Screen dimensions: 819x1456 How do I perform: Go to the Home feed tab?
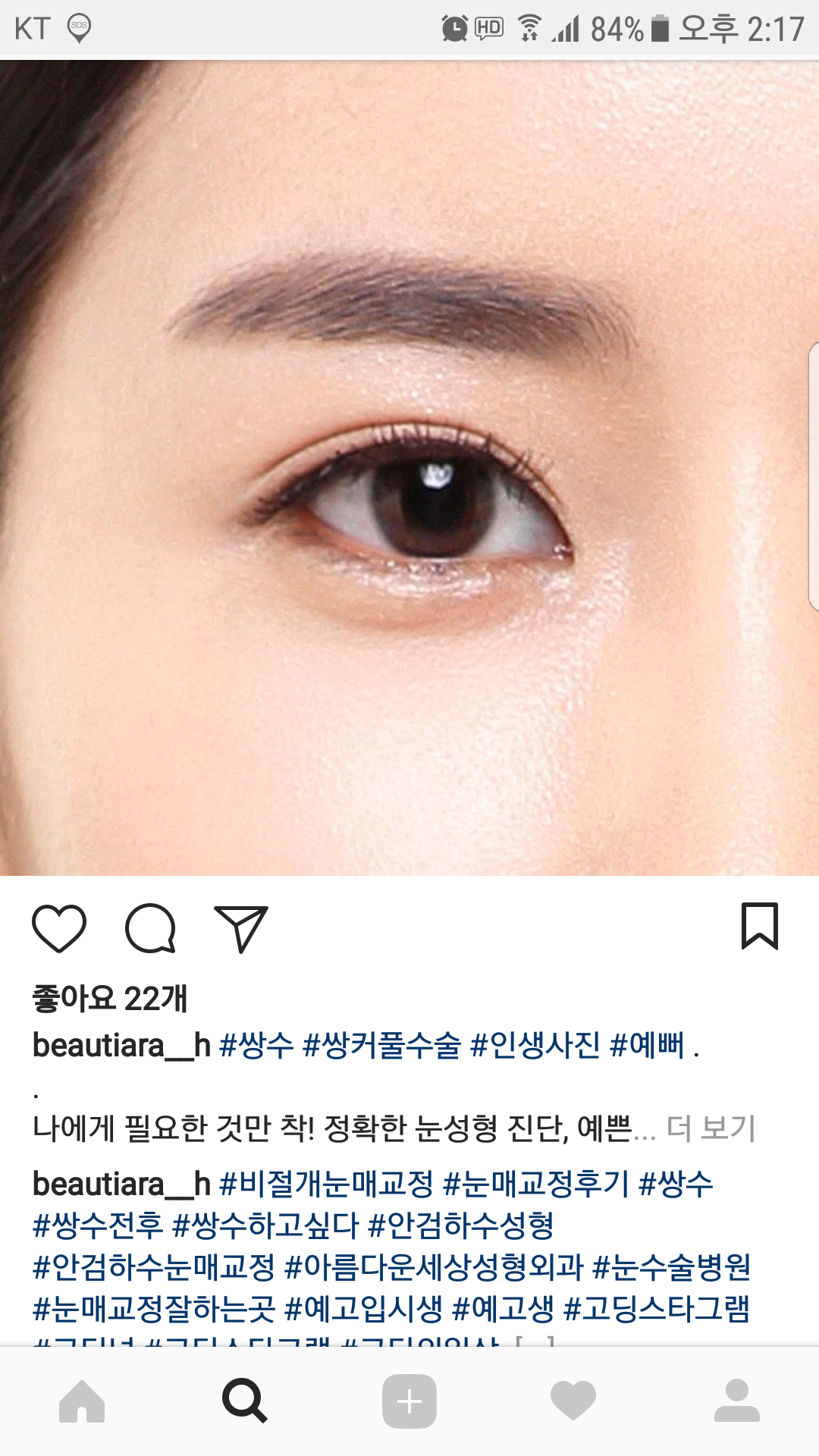pyautogui.click(x=82, y=1401)
